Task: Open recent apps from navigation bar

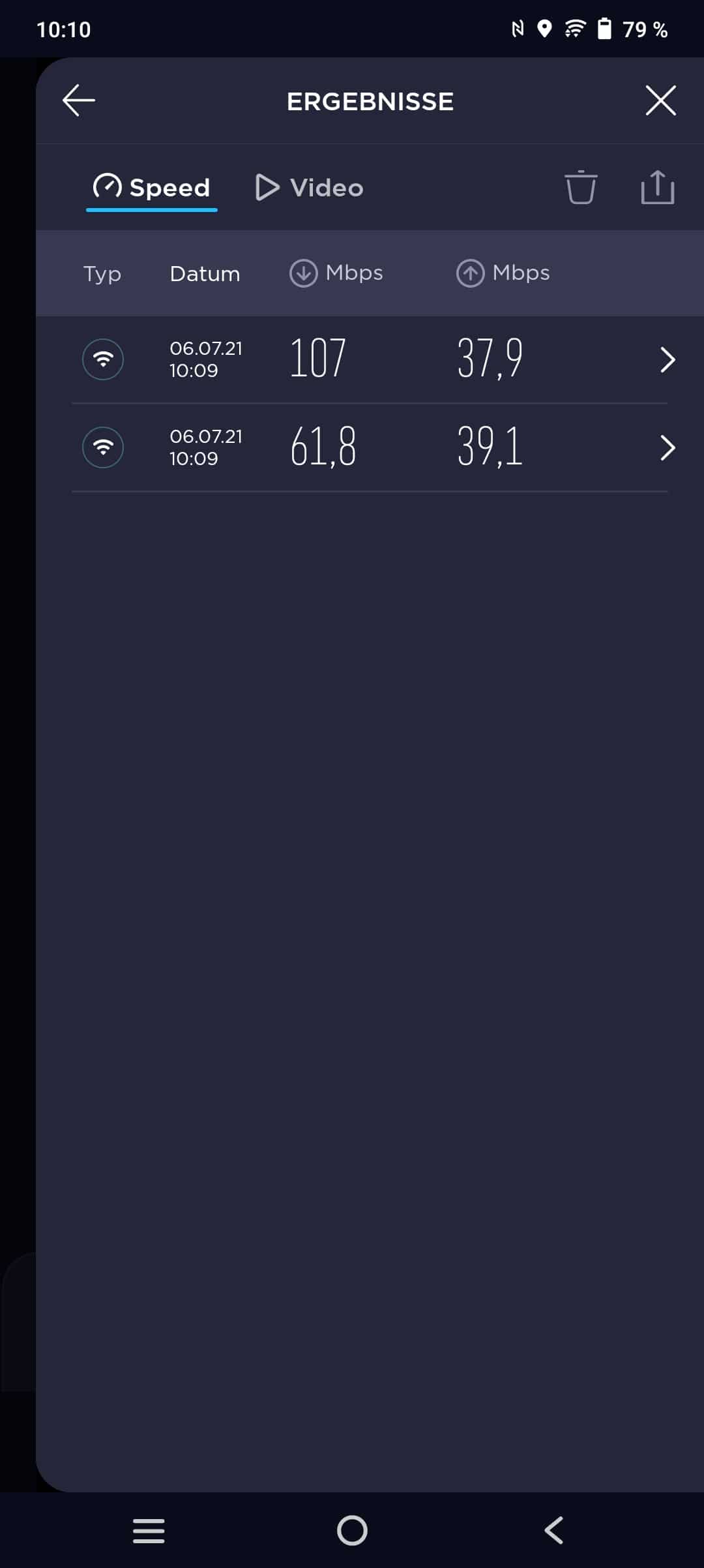Action: coord(149,1530)
